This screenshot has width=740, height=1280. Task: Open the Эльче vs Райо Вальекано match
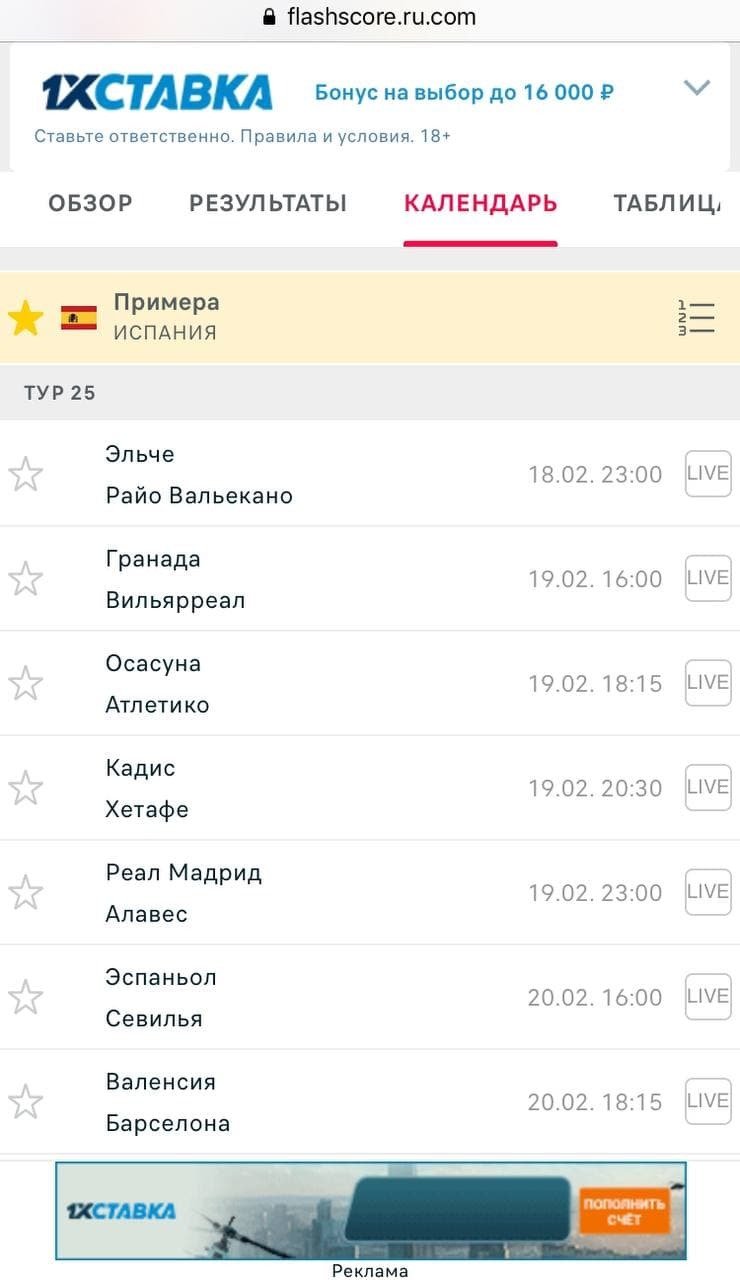click(x=300, y=474)
